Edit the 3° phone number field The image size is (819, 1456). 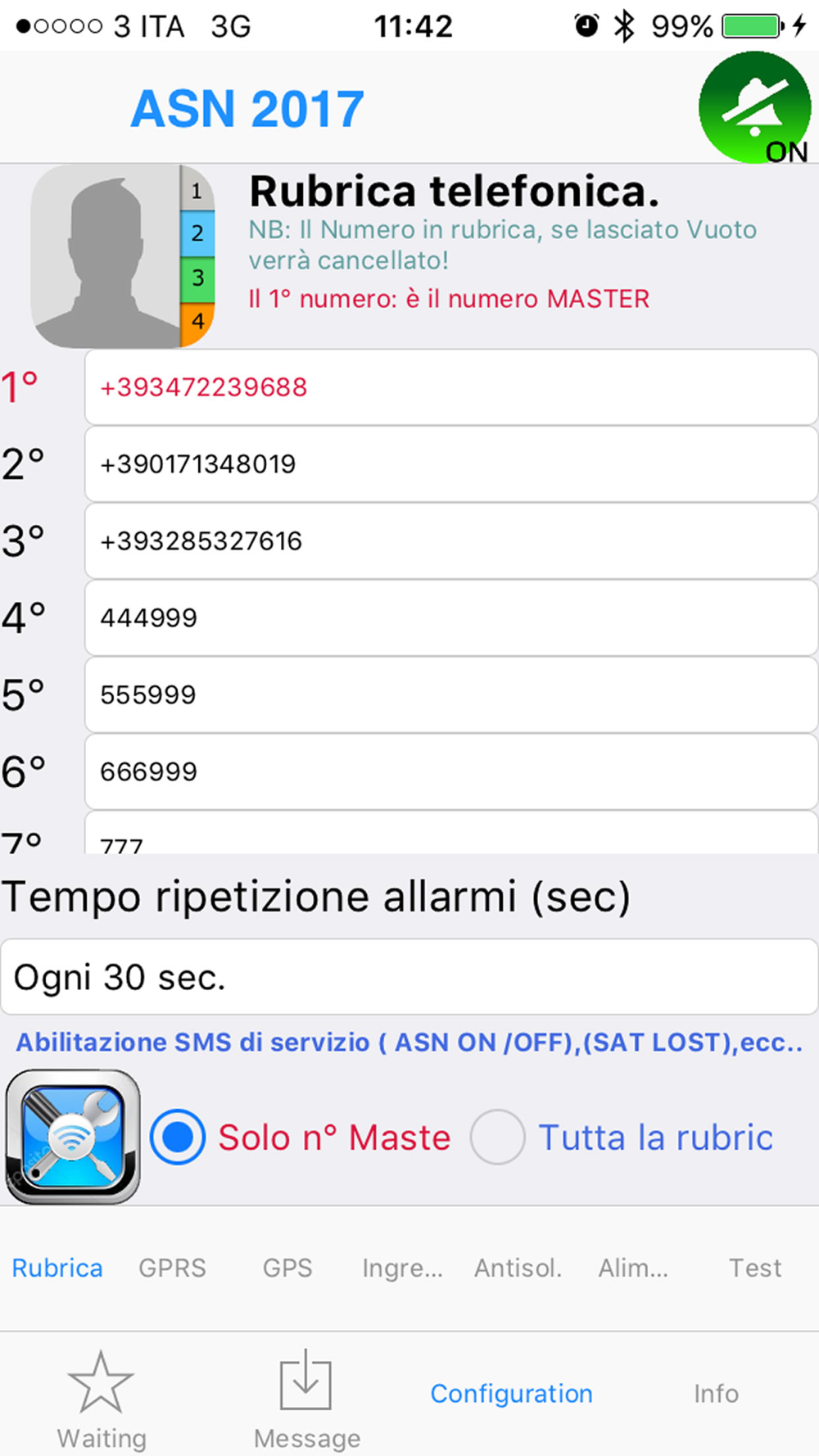click(450, 541)
